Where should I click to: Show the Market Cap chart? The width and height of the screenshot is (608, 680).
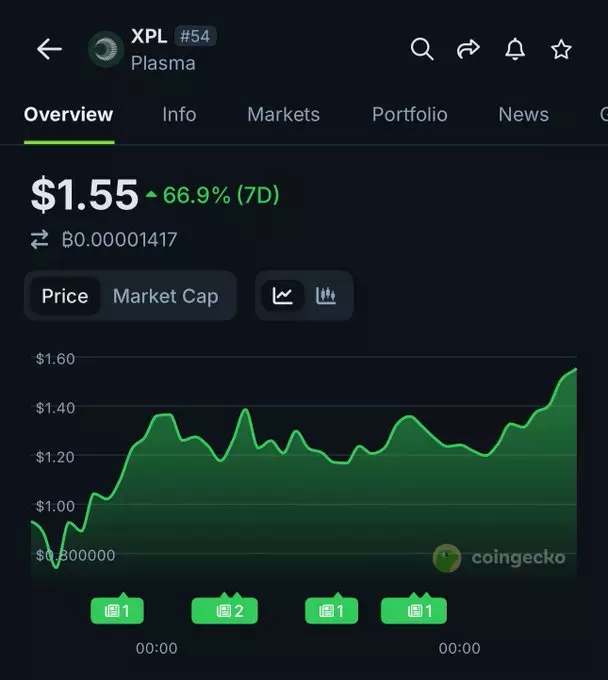(165, 296)
